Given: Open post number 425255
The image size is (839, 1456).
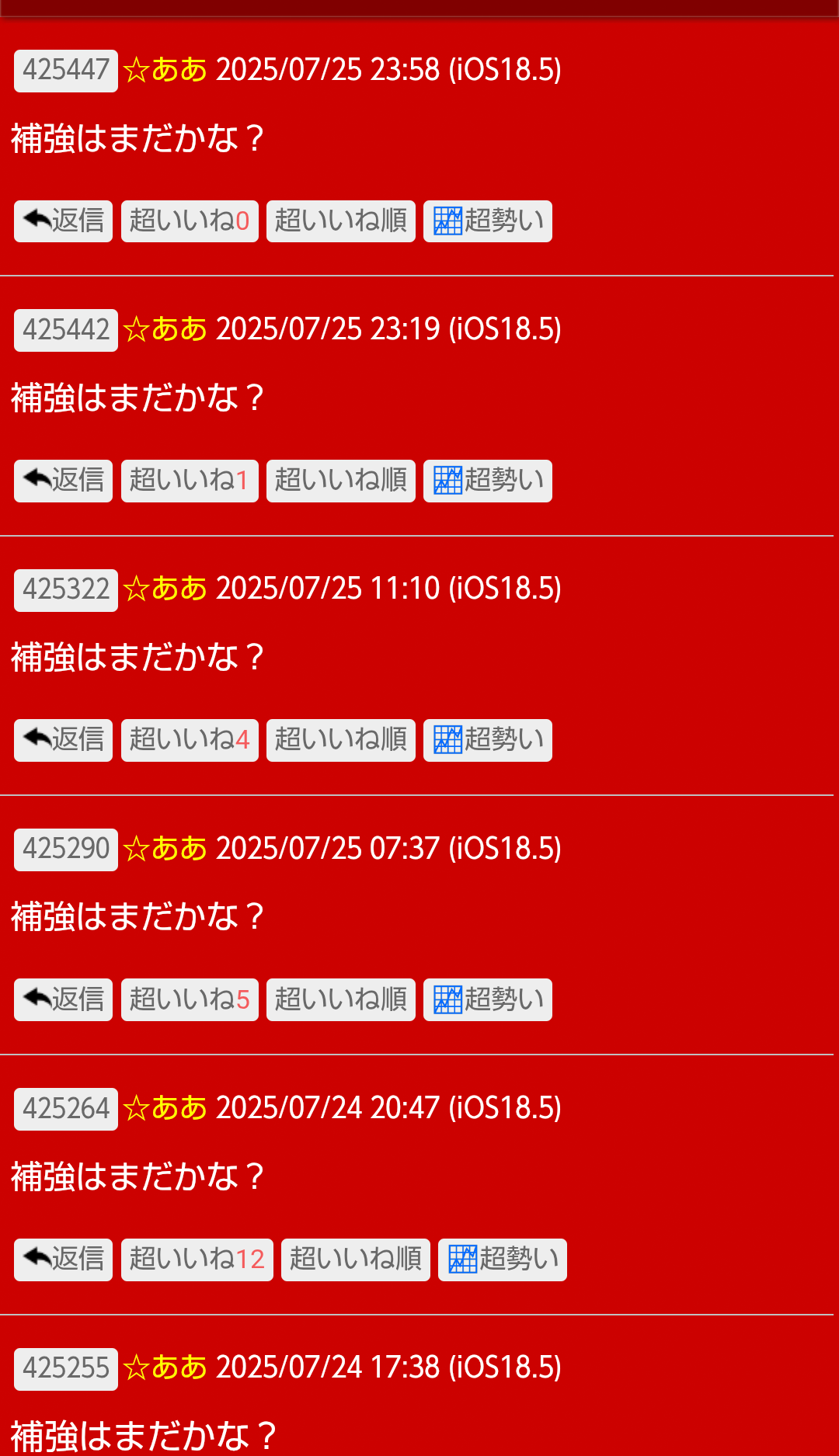Looking at the screenshot, I should (66, 1368).
